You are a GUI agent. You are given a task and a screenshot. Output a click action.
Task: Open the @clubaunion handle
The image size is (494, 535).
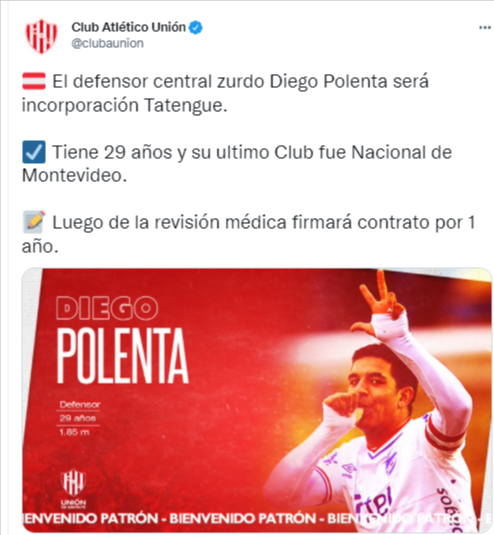[107, 44]
